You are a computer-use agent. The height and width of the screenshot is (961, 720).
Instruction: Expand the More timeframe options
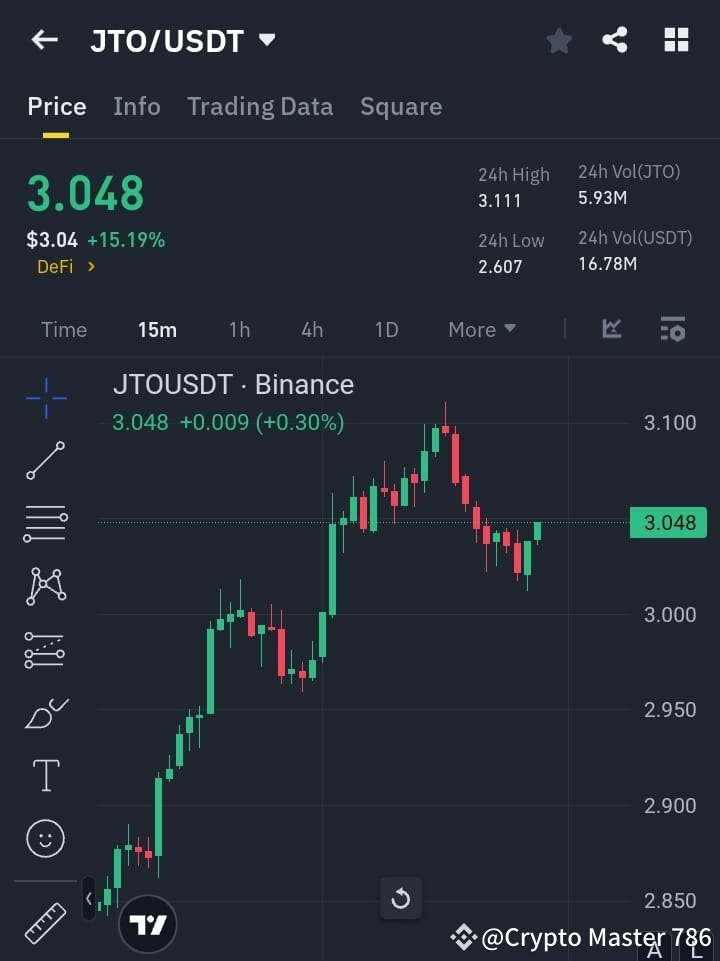[x=481, y=329]
